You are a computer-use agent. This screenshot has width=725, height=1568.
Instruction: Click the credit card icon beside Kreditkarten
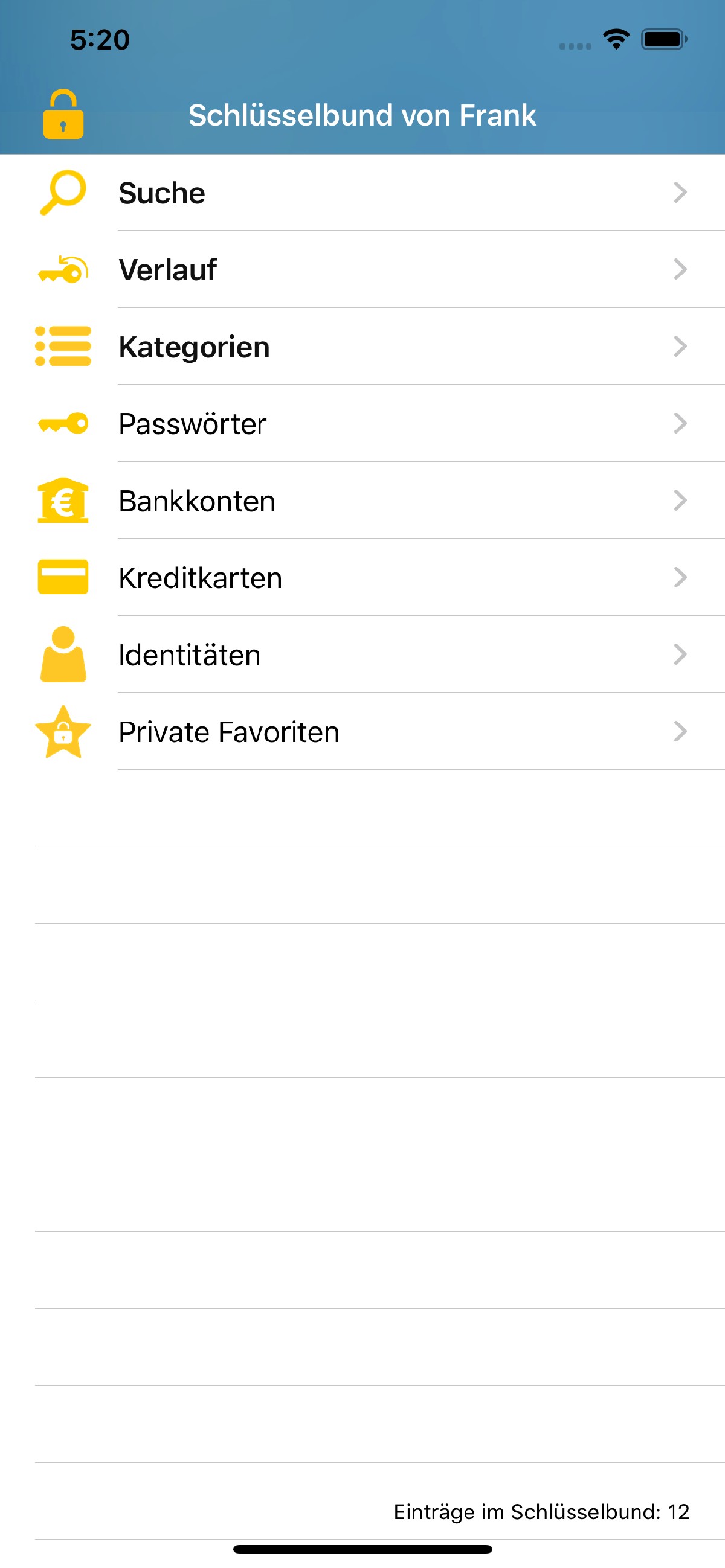[63, 577]
